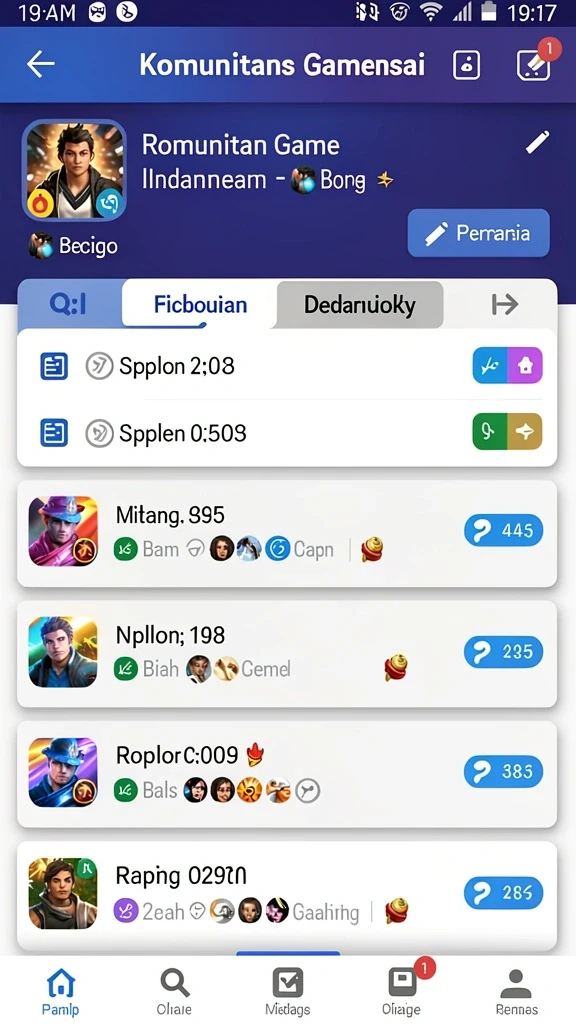The width and height of the screenshot is (576, 1024).
Task: Open the Rennas profile tab
Action: pos(516,991)
